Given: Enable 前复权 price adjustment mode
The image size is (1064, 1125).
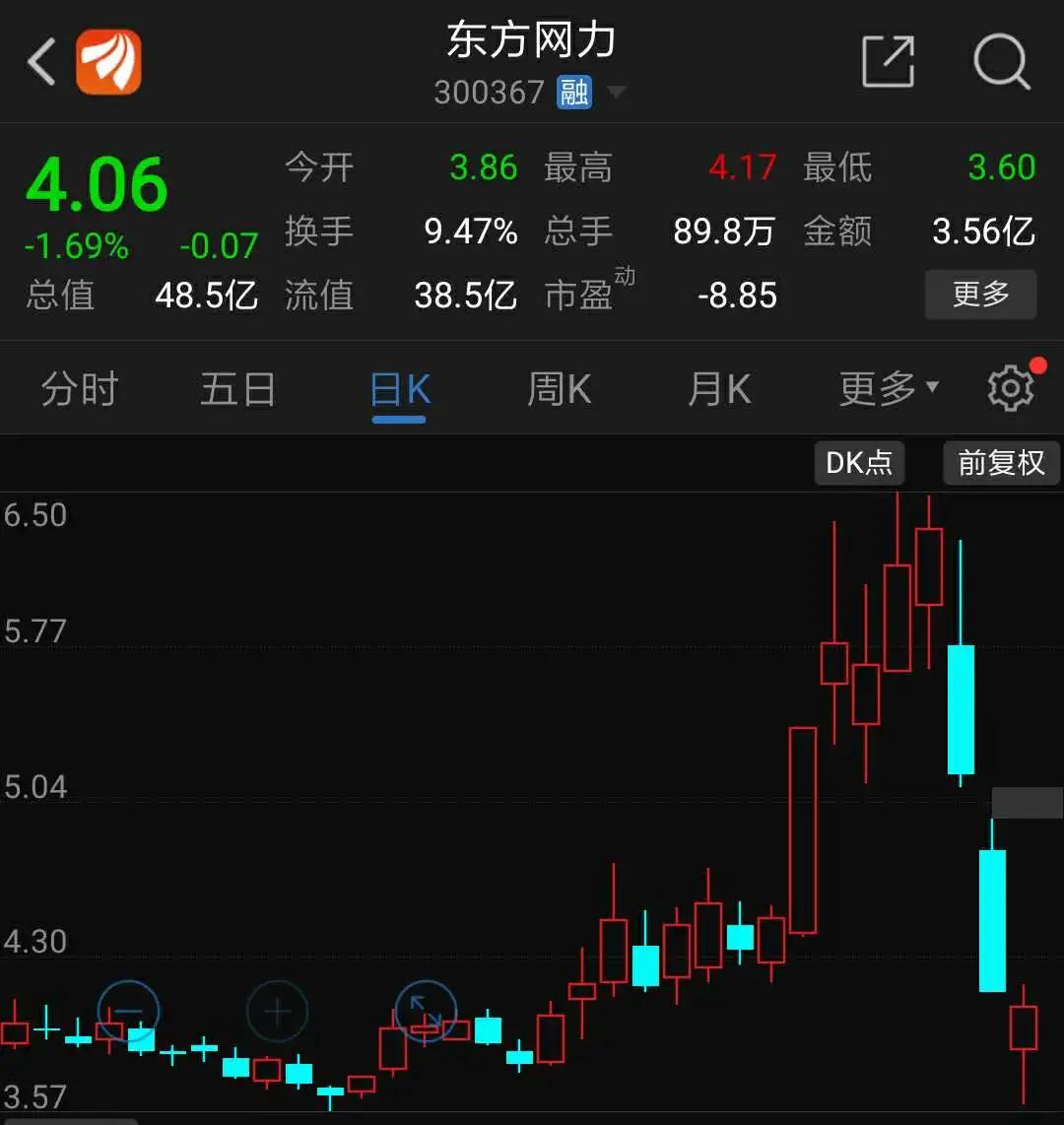Looking at the screenshot, I should coord(1002,463).
